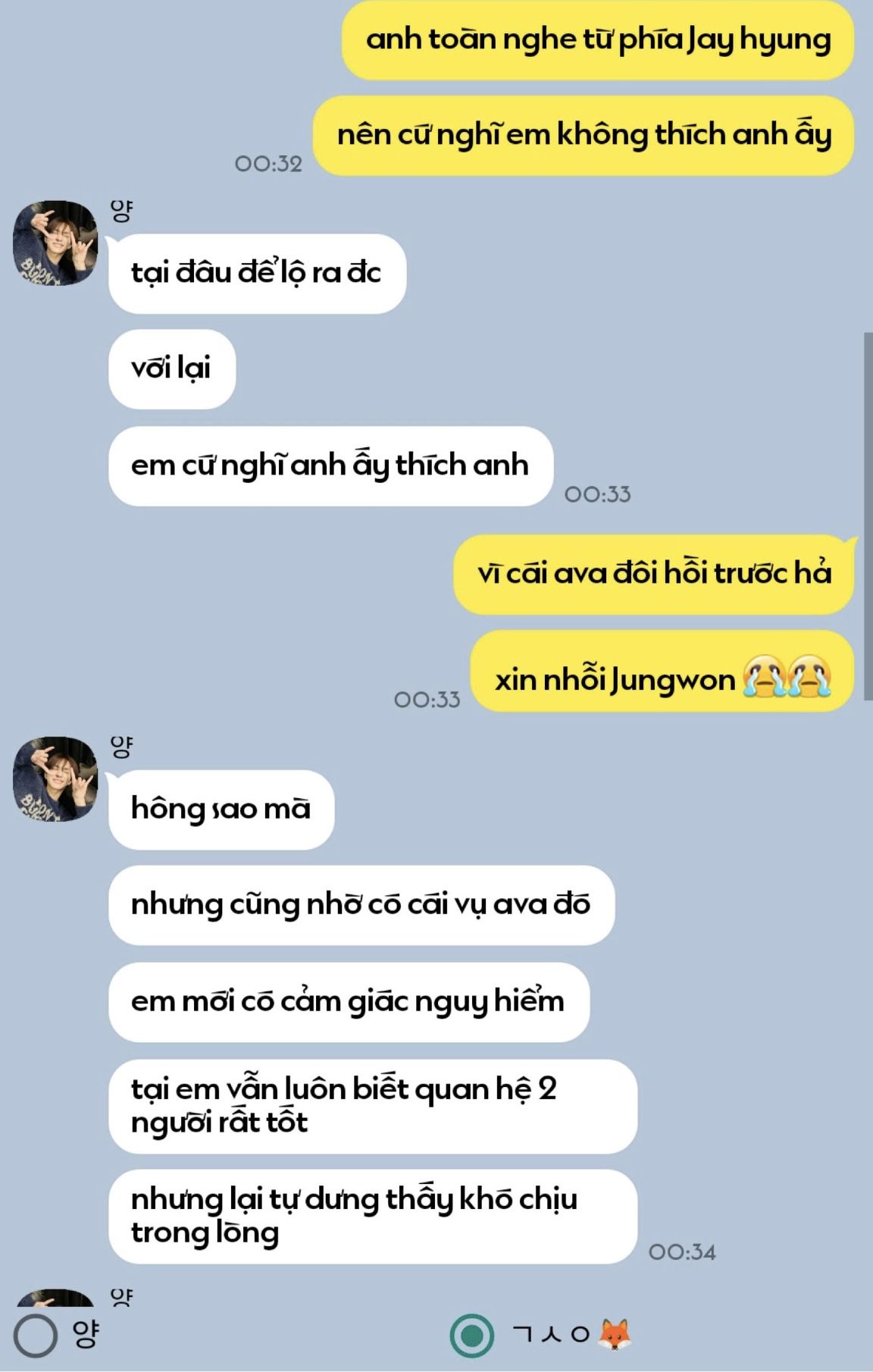Select the ㄱㅅㅇ fox sender radio button
Screen dimensions: 873x1372
point(472,1336)
